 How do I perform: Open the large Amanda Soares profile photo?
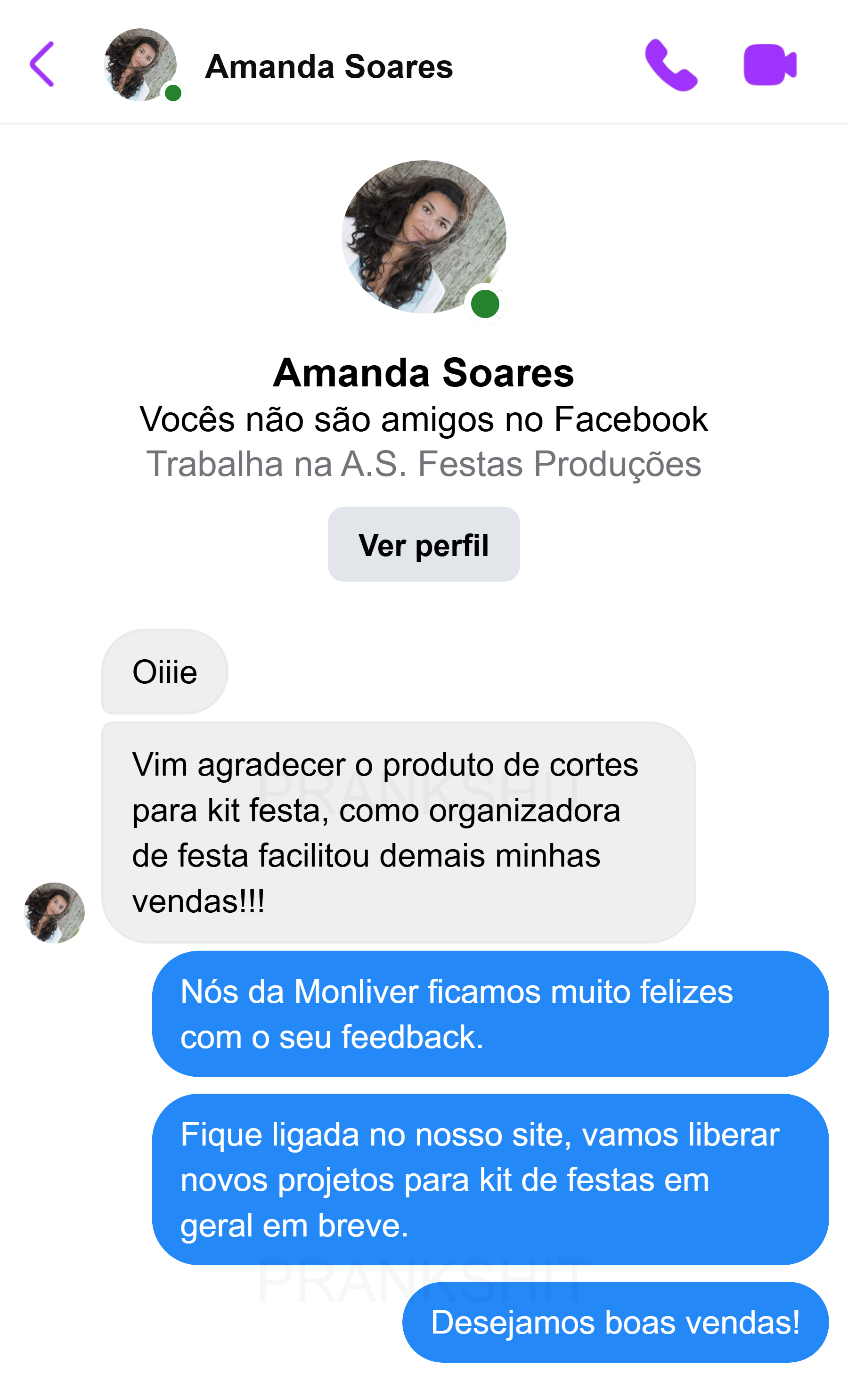coord(424,237)
